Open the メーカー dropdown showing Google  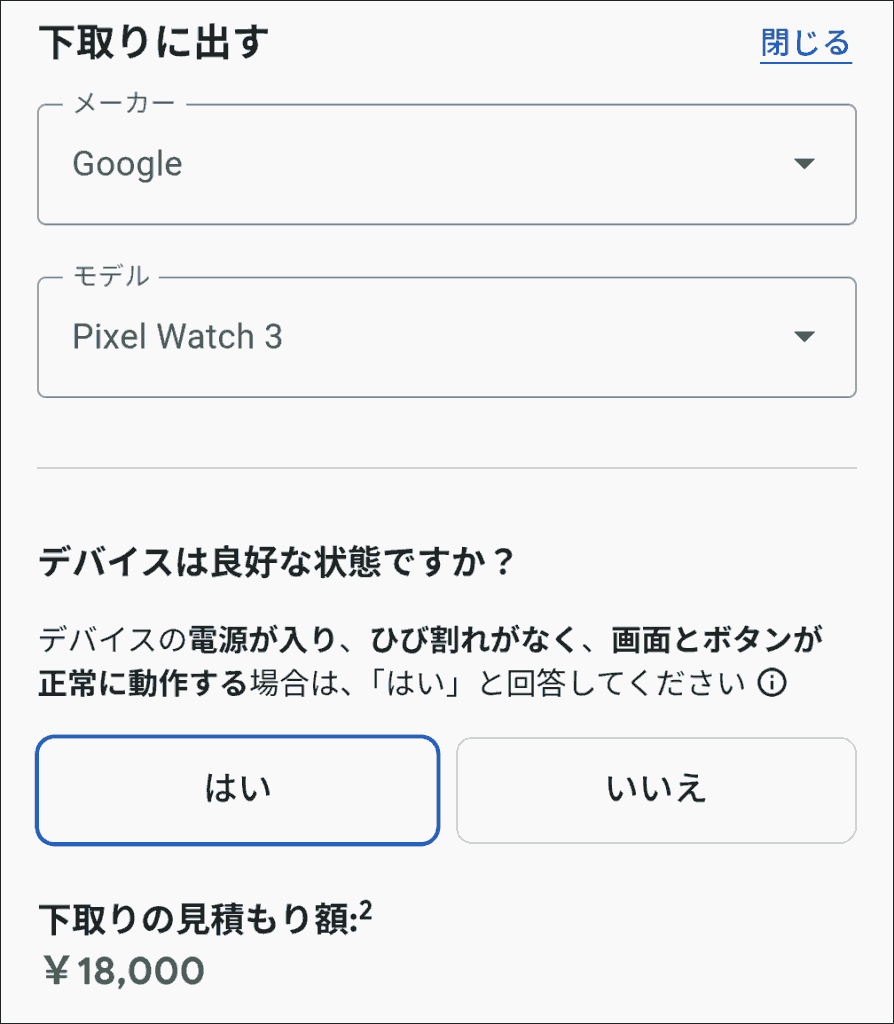click(x=446, y=164)
